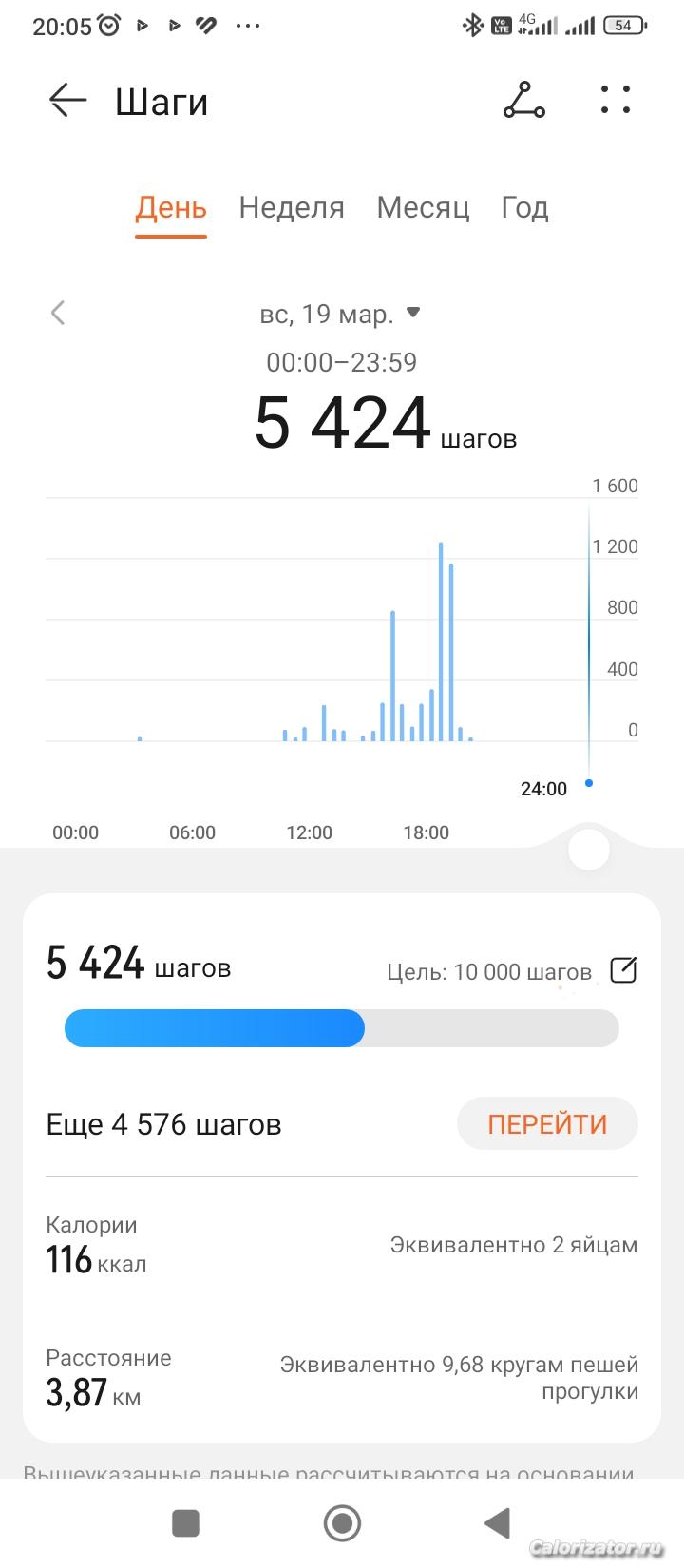This screenshot has height=1568, width=684.
Task: Open the date picker for вс, 19 мар.
Action: point(339,314)
